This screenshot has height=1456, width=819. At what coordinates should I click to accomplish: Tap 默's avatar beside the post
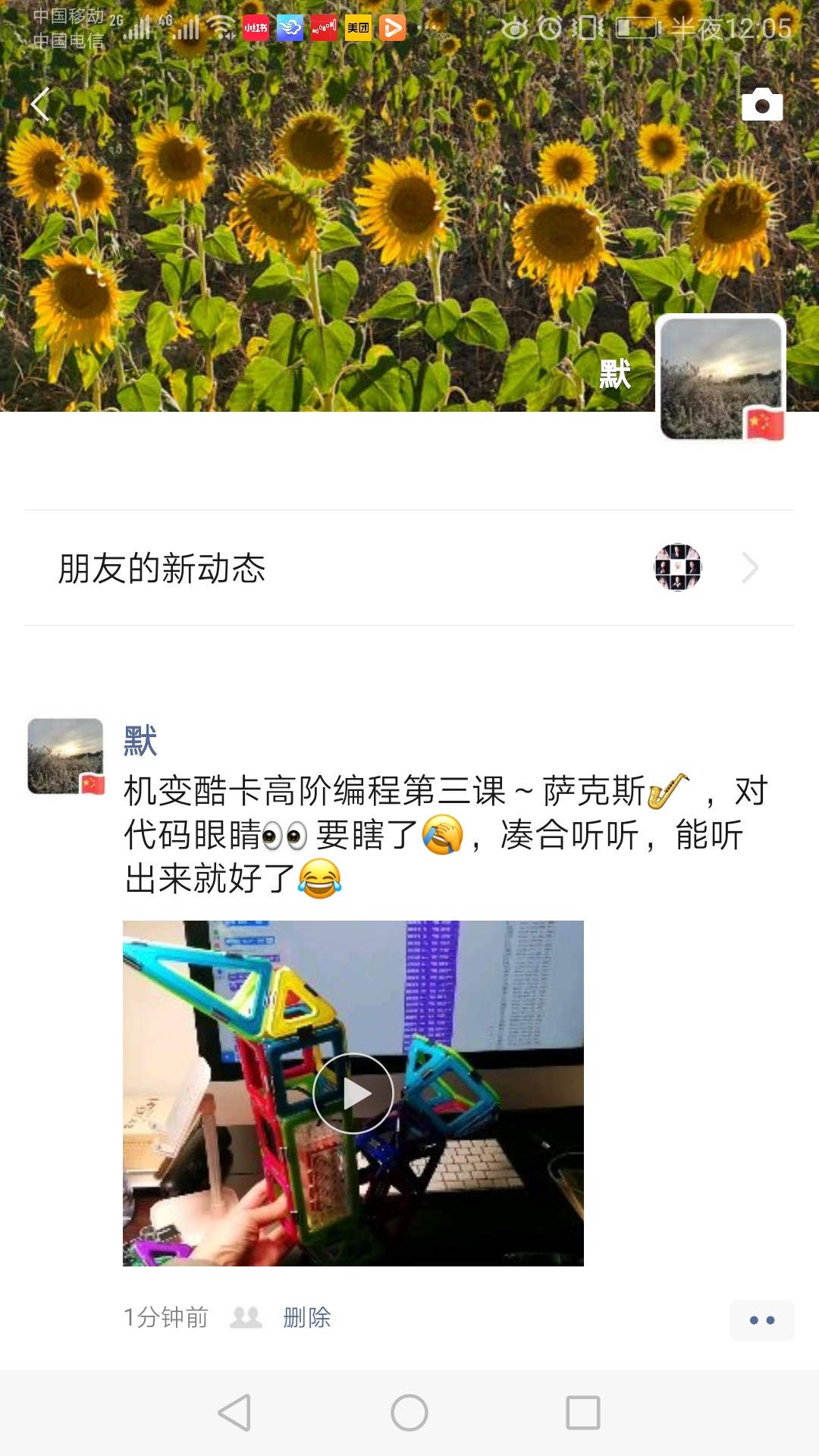(x=66, y=756)
